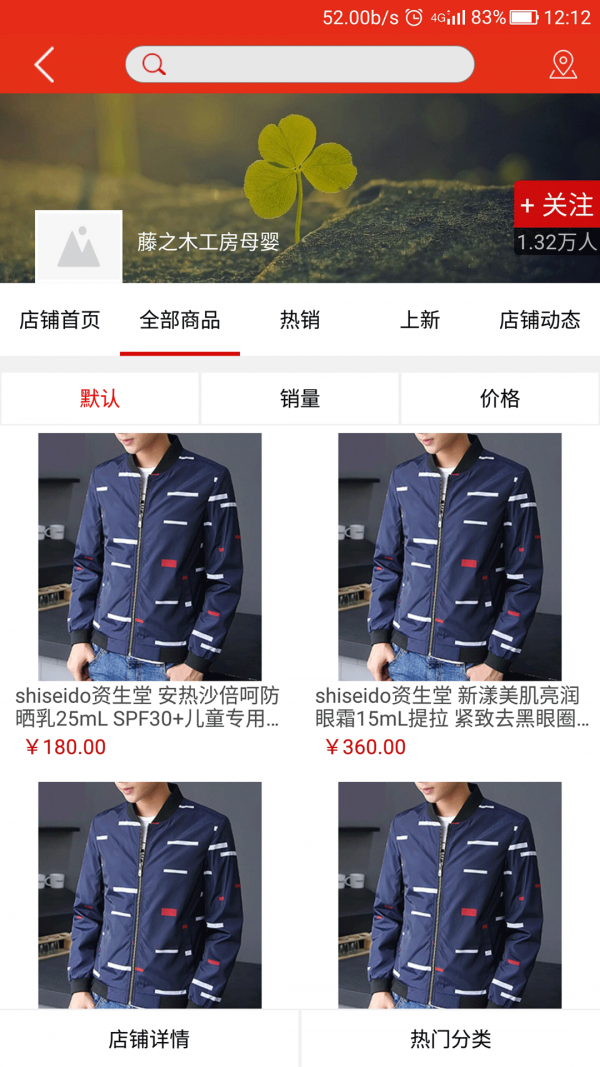
Task: Switch to the 店铺首页 tab
Action: (x=60, y=320)
